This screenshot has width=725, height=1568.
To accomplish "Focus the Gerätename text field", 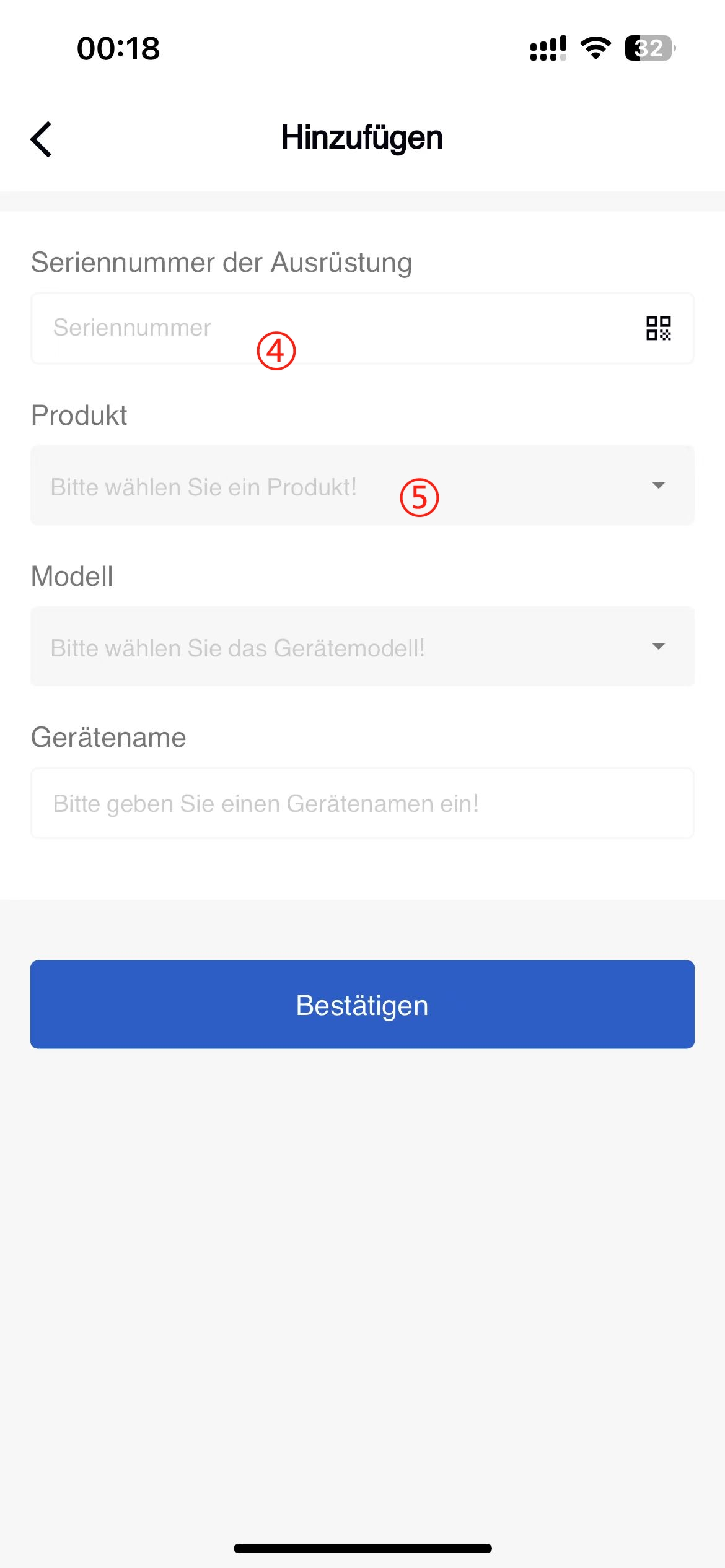I will pos(362,803).
